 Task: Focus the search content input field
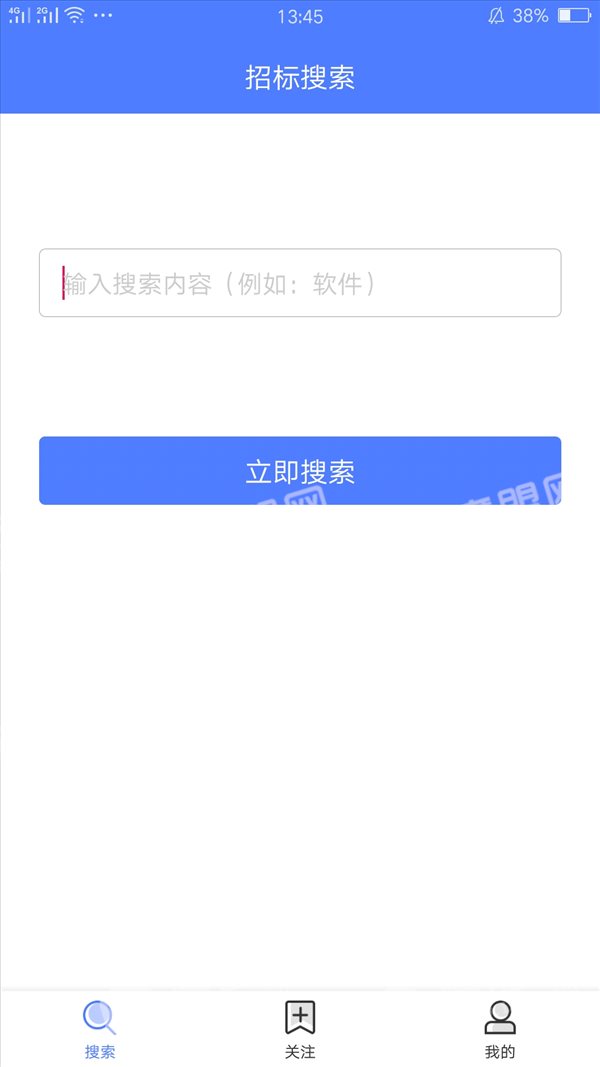click(300, 282)
